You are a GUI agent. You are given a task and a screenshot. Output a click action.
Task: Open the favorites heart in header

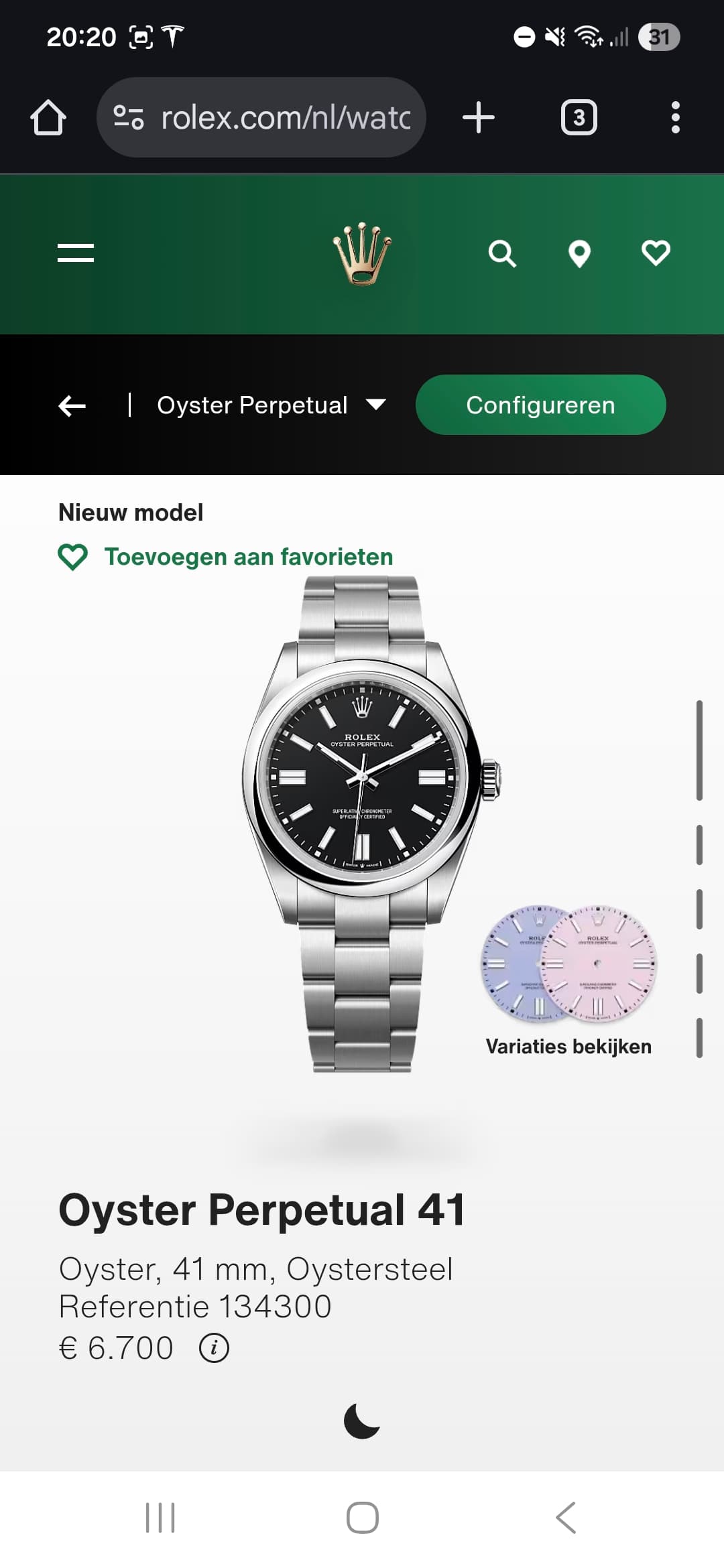coord(656,253)
